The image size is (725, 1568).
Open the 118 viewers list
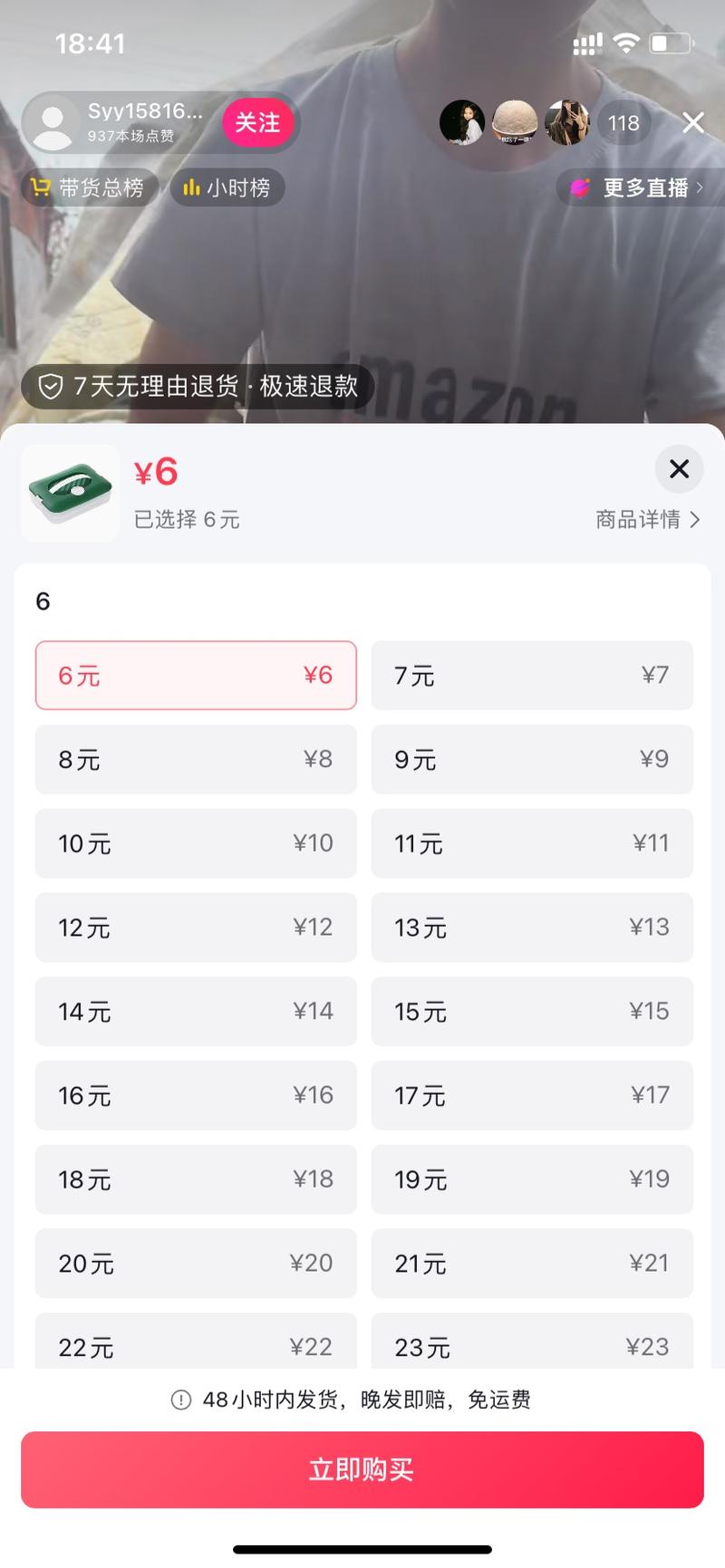pos(623,122)
